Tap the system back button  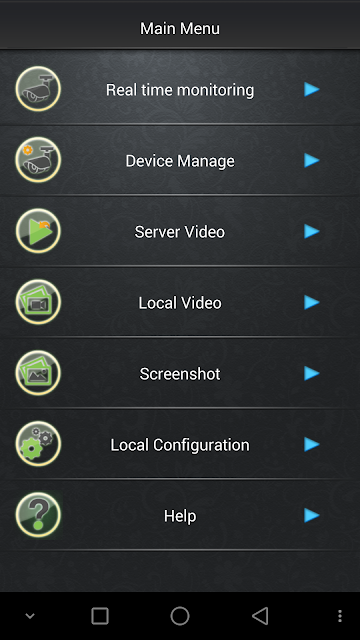260,616
